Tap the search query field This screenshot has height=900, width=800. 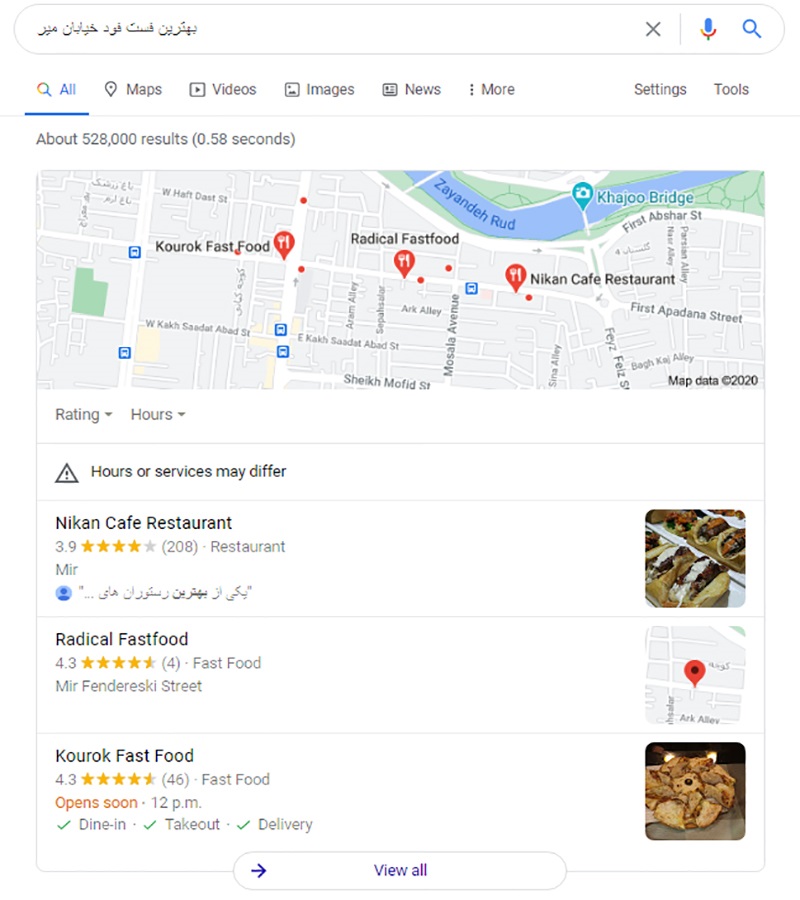coord(330,29)
